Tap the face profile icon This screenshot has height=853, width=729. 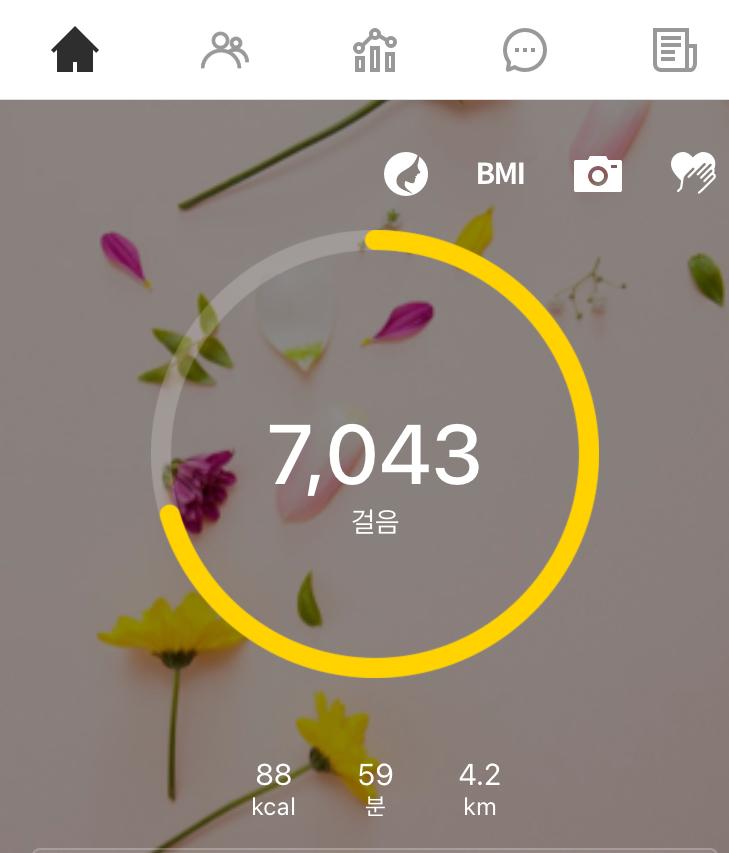click(x=406, y=174)
